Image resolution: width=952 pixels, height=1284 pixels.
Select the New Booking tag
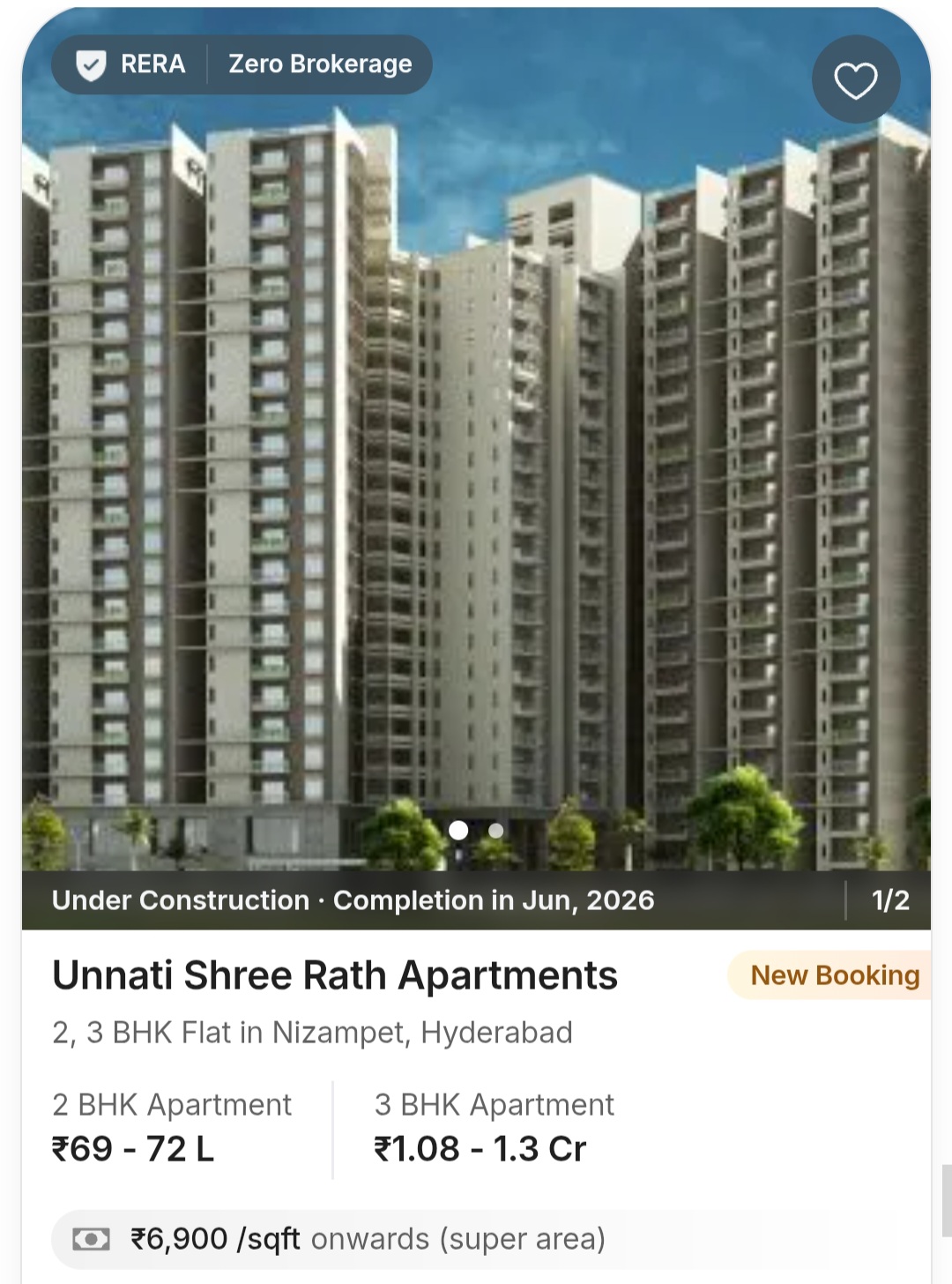point(834,975)
